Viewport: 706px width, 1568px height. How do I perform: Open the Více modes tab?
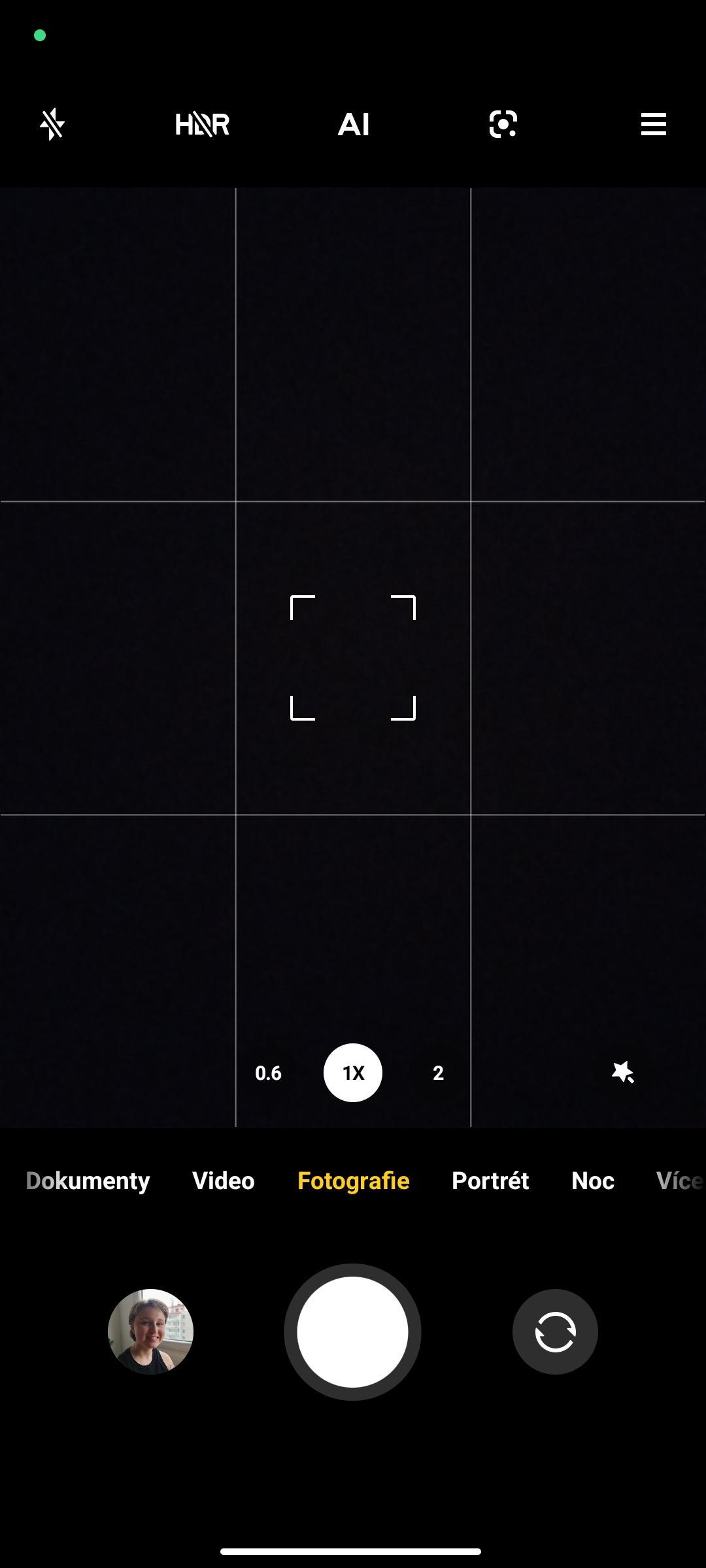[680, 1181]
